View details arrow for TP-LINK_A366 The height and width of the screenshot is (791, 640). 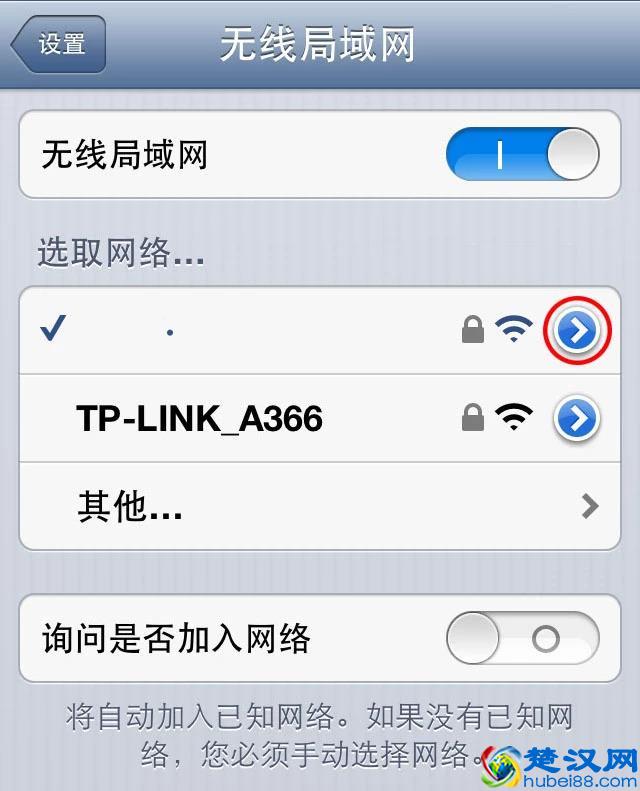(577, 419)
